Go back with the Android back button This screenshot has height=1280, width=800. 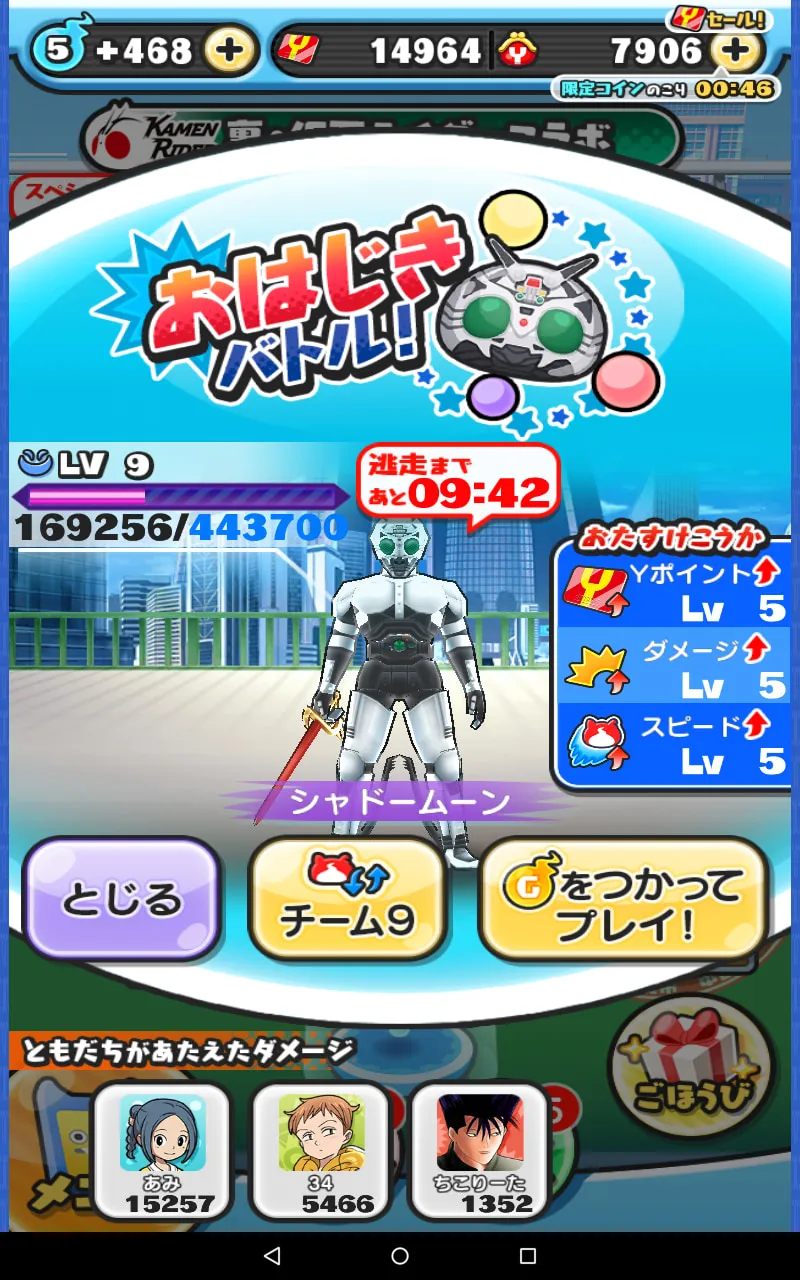coord(272,1256)
